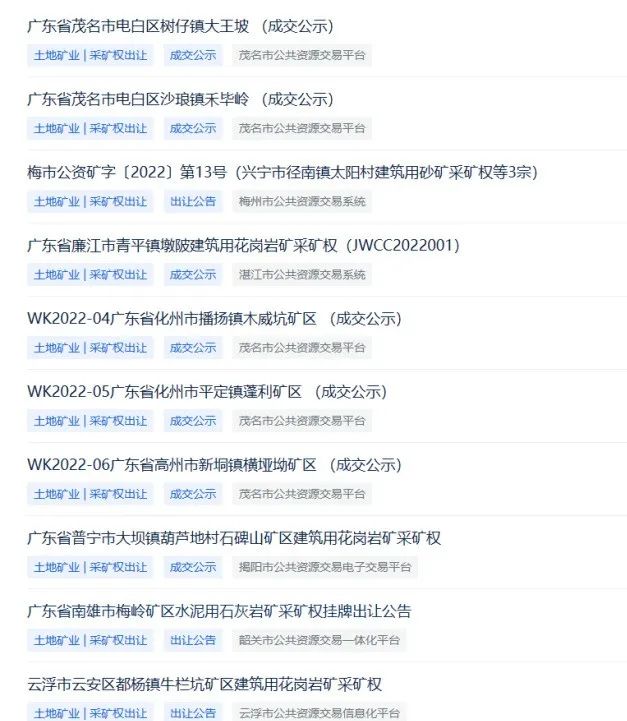Open WK2022-06 高州市新垌镇横垭坳矿区 entry
This screenshot has height=721, width=627.
pos(214,465)
